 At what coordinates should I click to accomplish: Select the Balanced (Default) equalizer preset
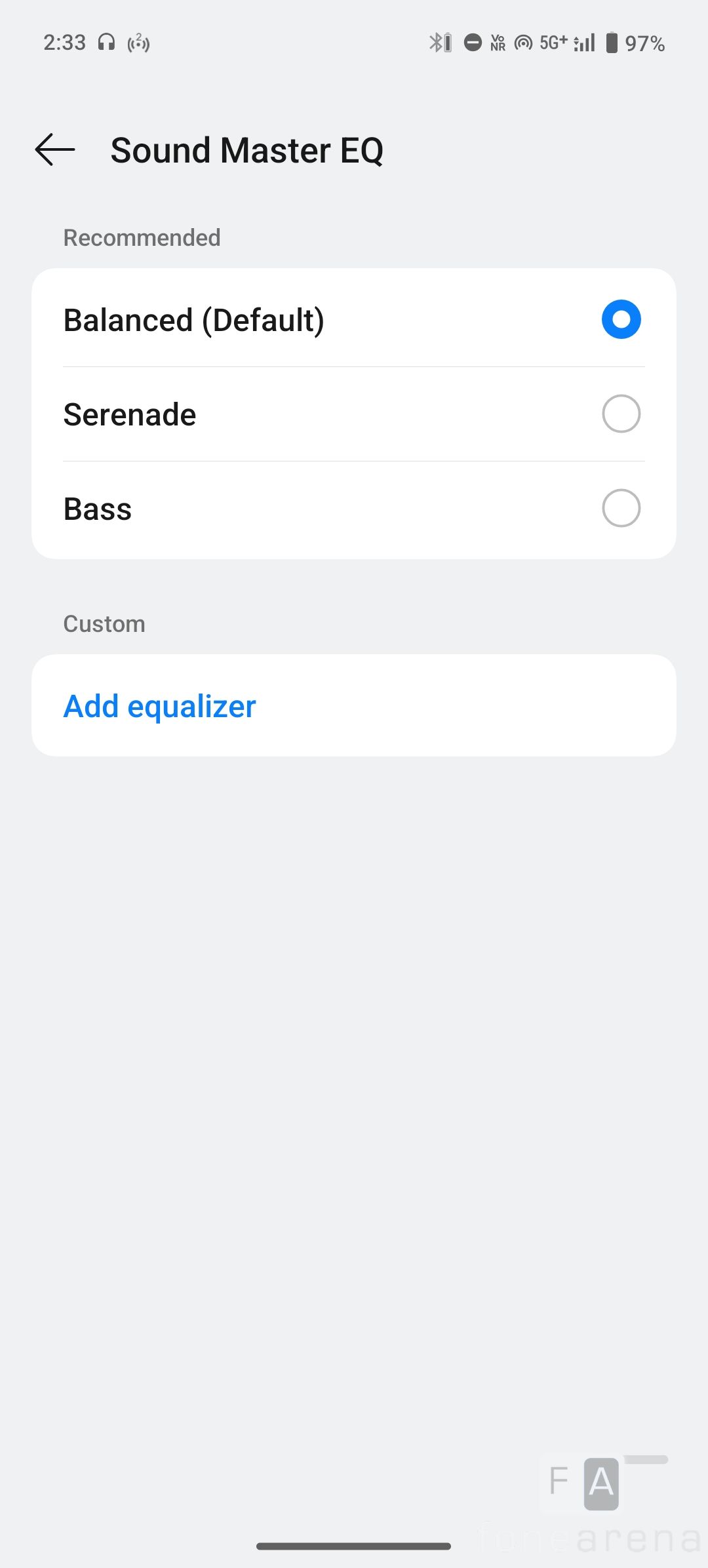(620, 320)
